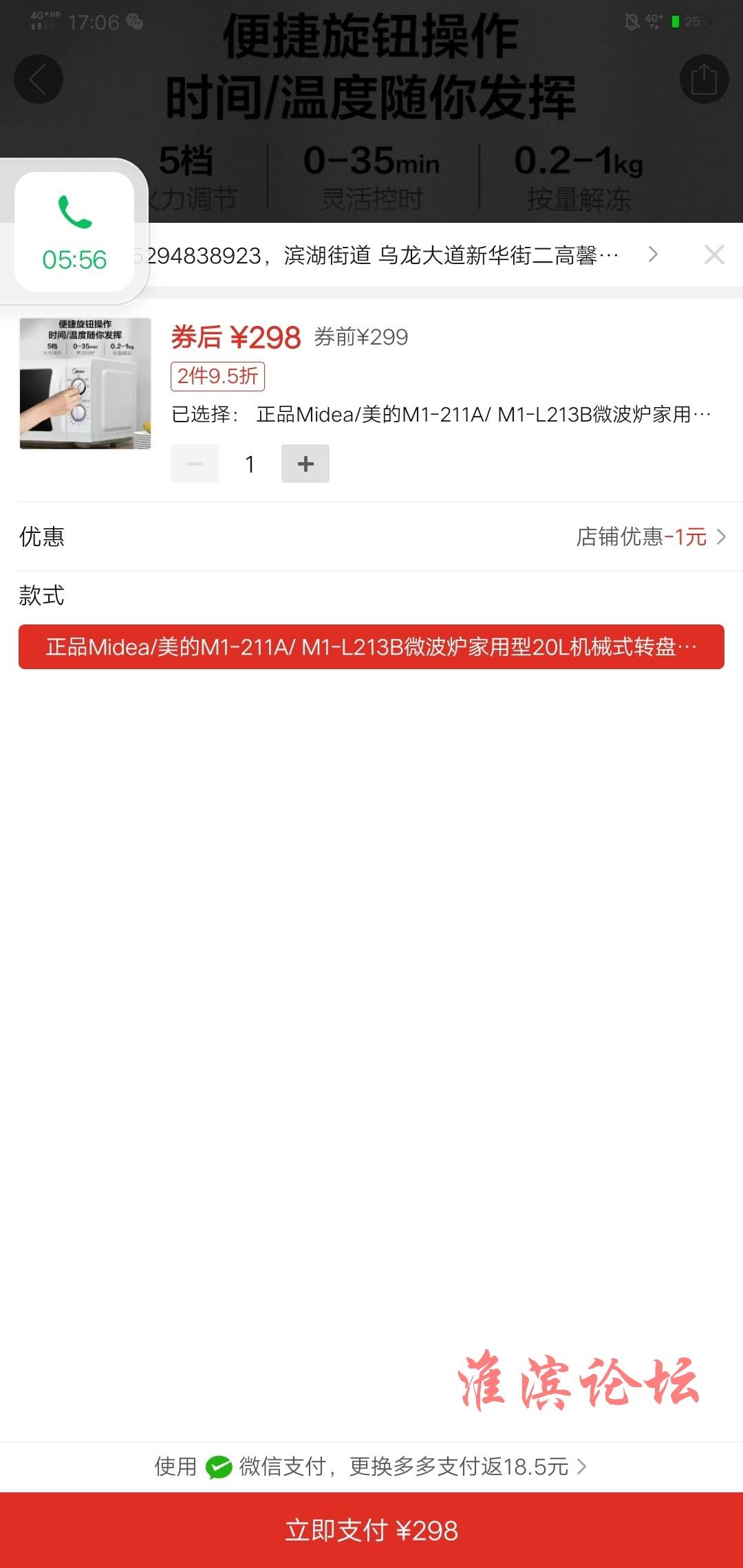Select the M1-211A/M1-L213B style option
Screen dimensions: 743x1568
pyautogui.click(x=371, y=646)
